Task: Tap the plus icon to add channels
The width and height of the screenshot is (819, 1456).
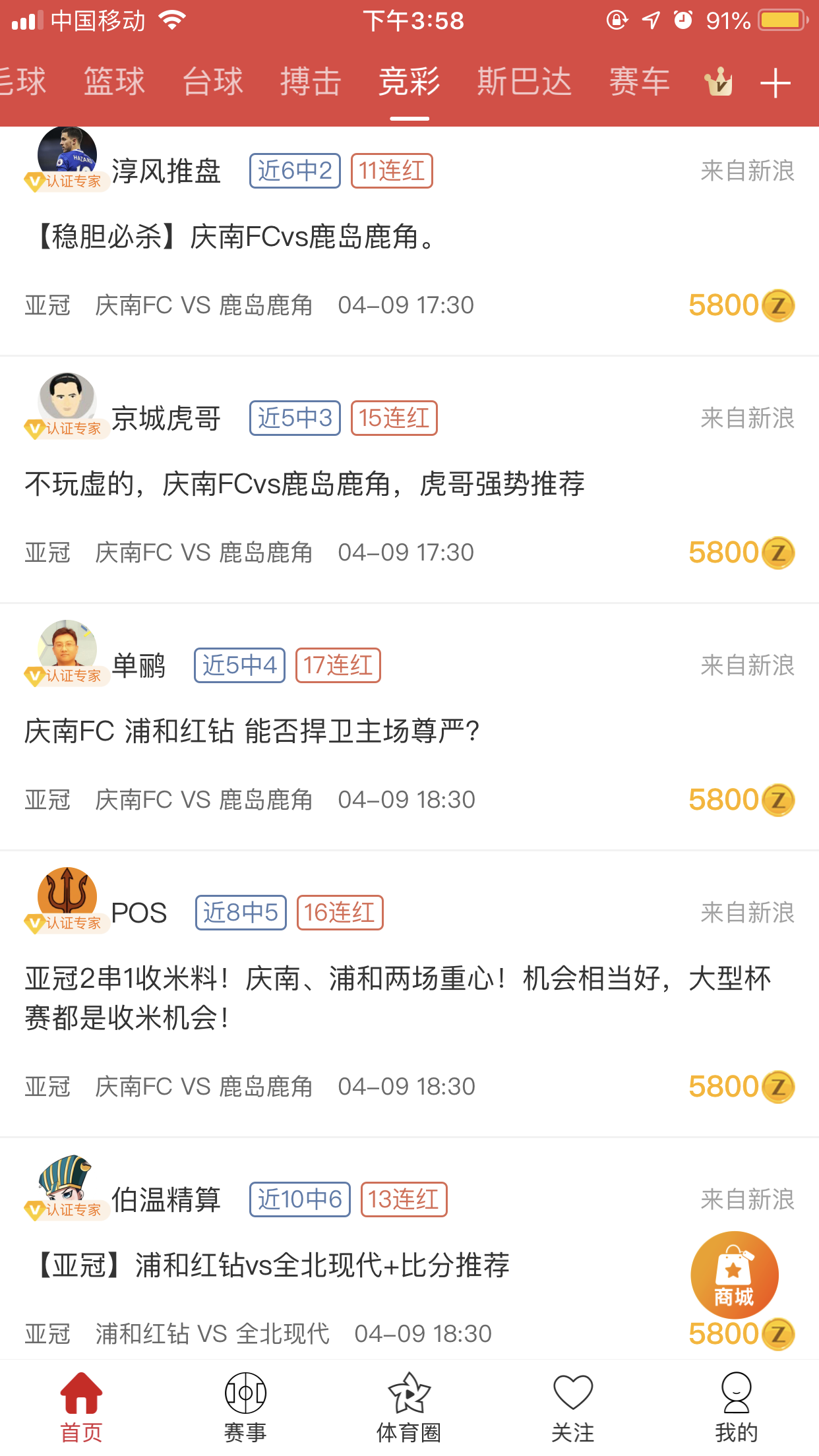Action: coord(775,83)
